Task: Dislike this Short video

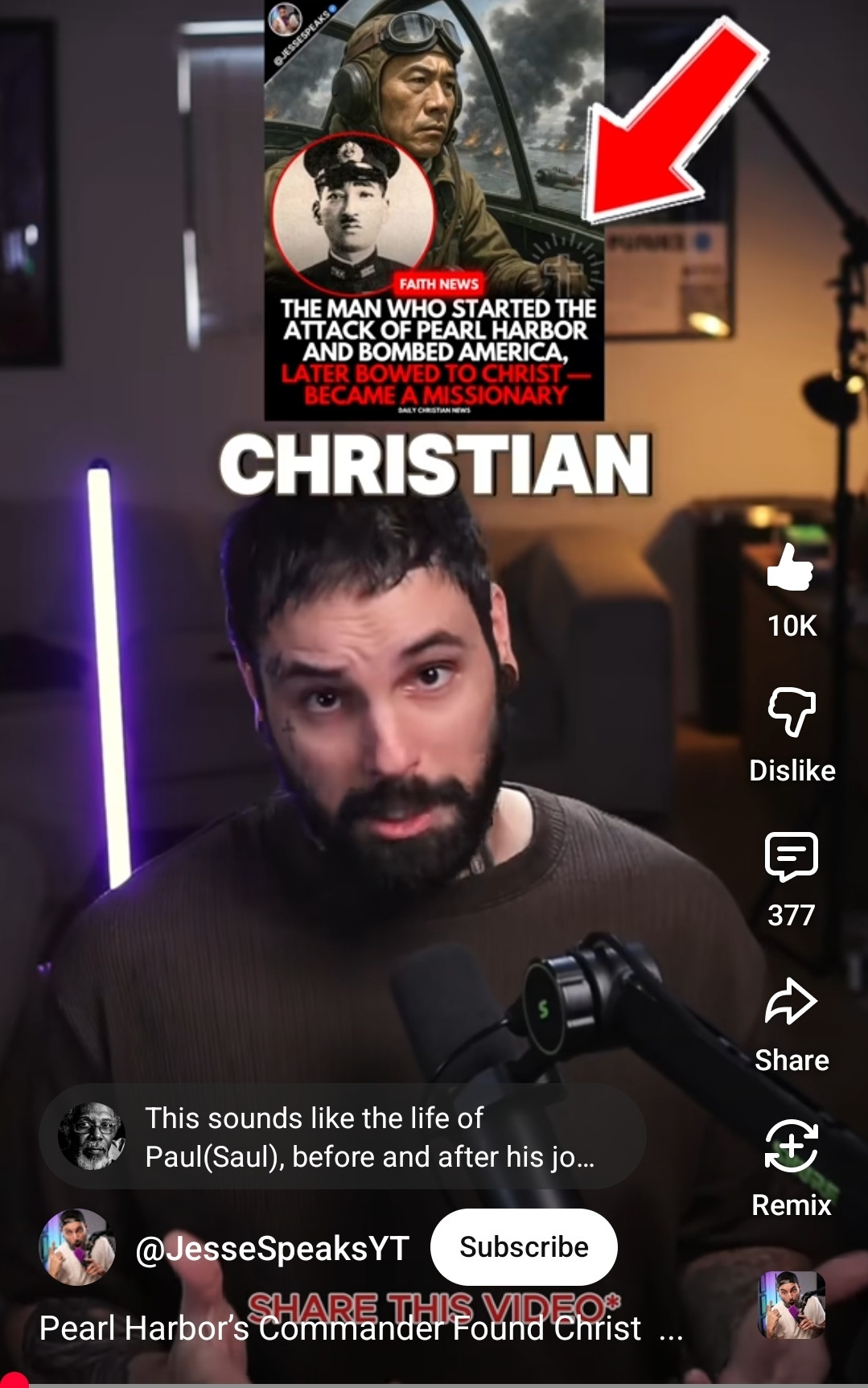Action: coord(792,714)
